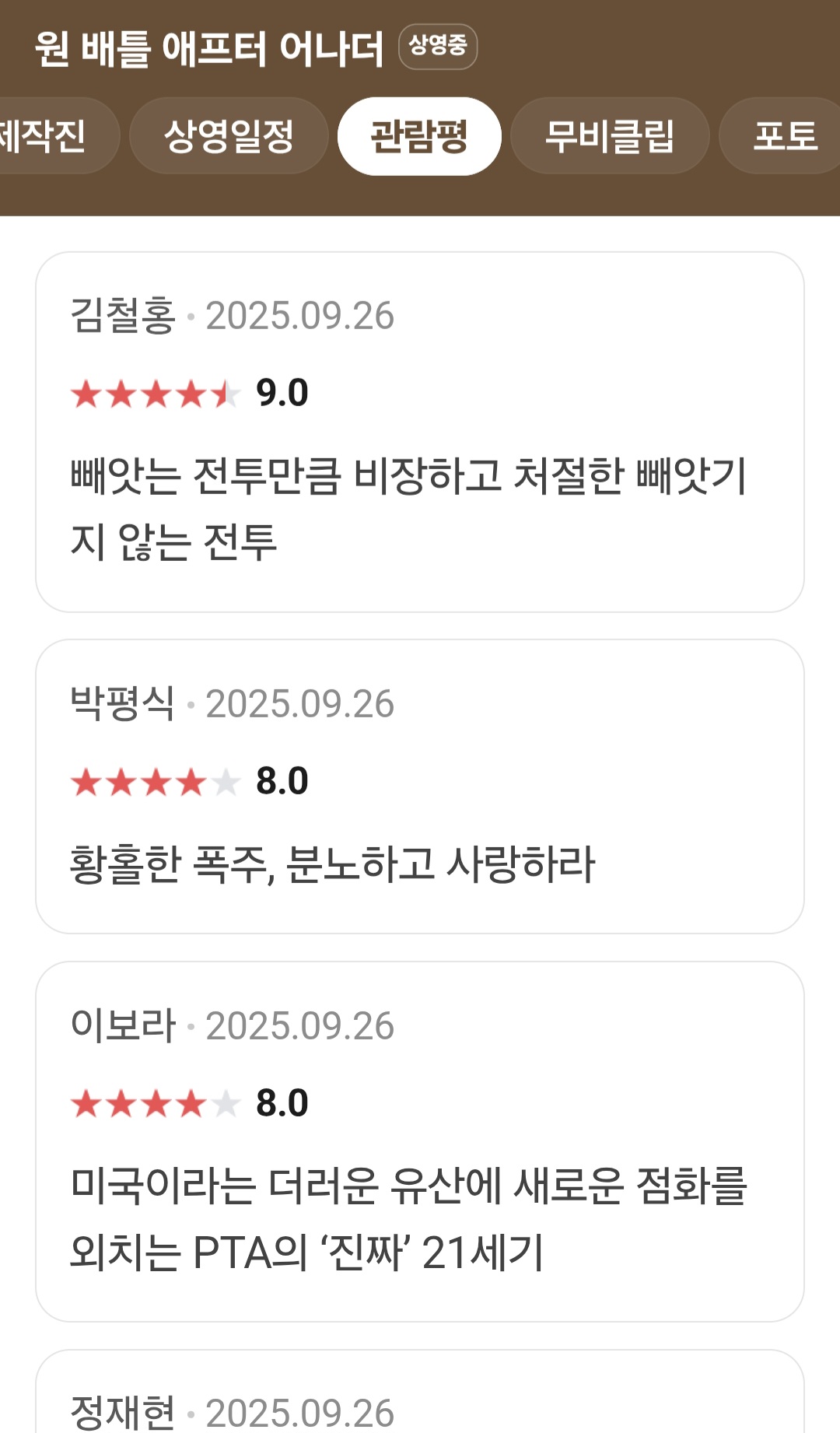Open 박평식's review card
The image size is (840, 1433).
pos(420,786)
